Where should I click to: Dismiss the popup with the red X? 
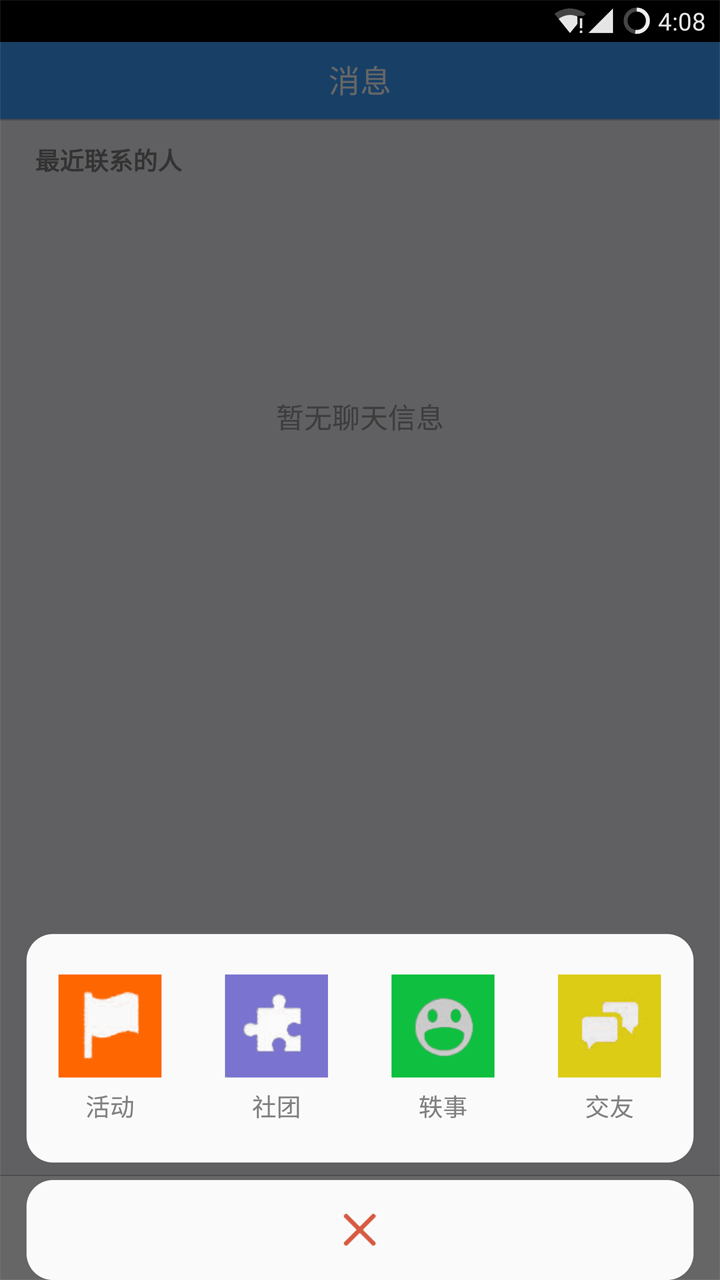click(x=359, y=1230)
